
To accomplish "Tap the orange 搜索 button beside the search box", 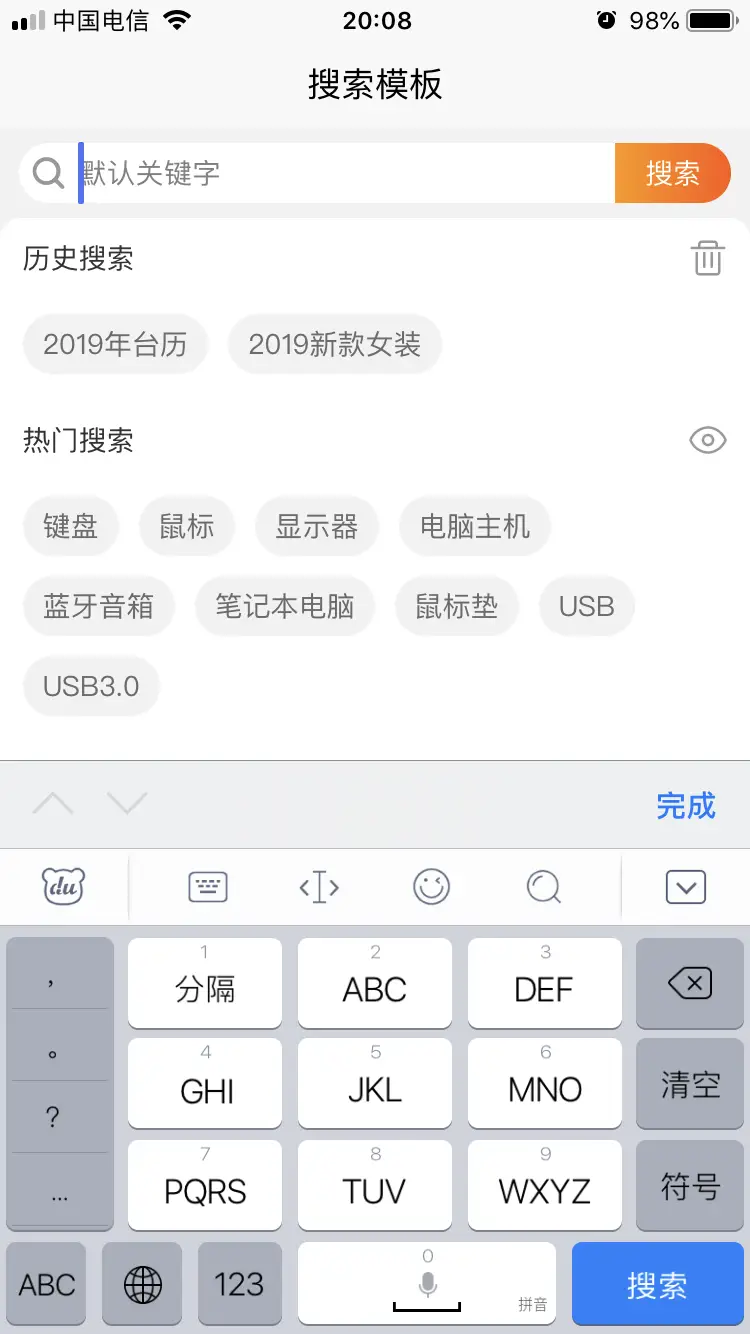I will [672, 173].
